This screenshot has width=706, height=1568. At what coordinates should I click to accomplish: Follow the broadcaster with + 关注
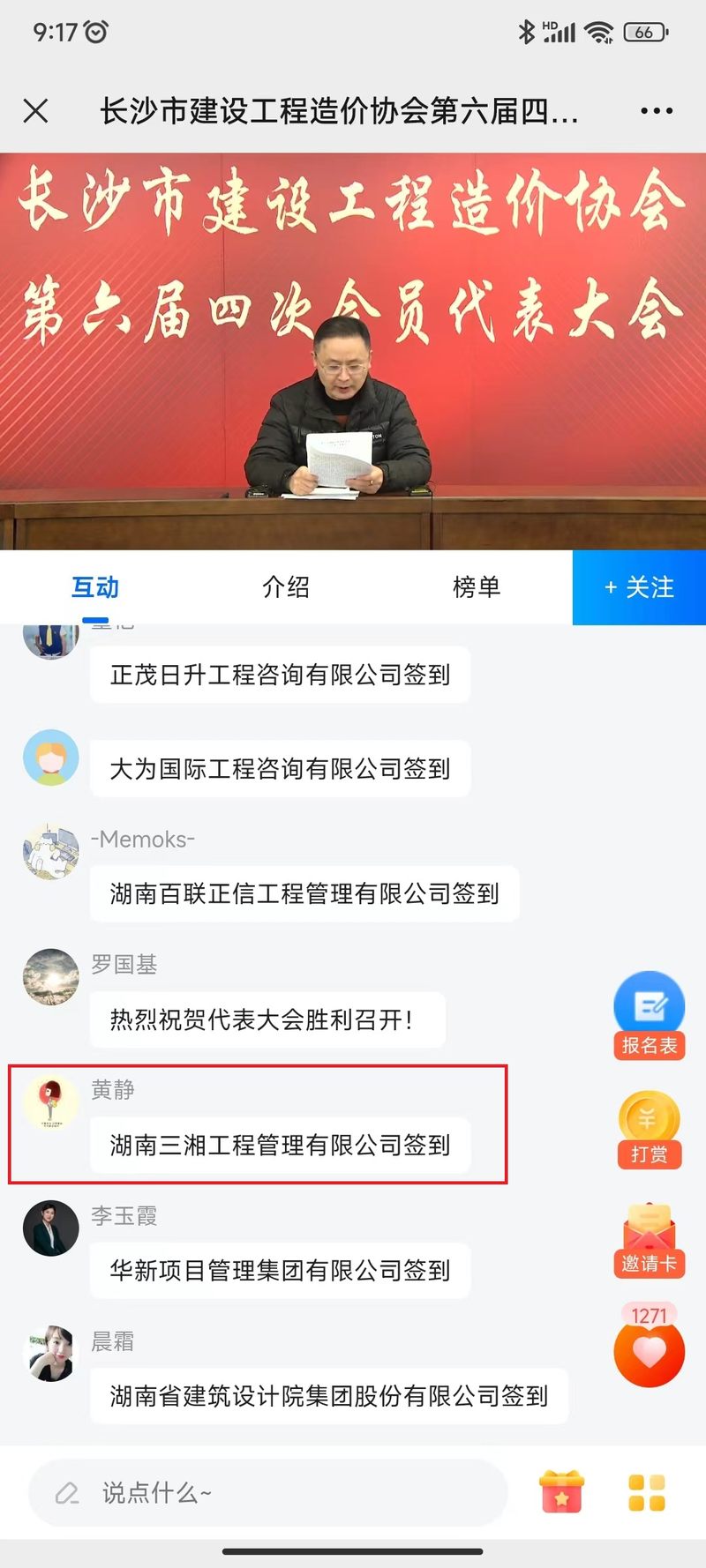point(639,587)
